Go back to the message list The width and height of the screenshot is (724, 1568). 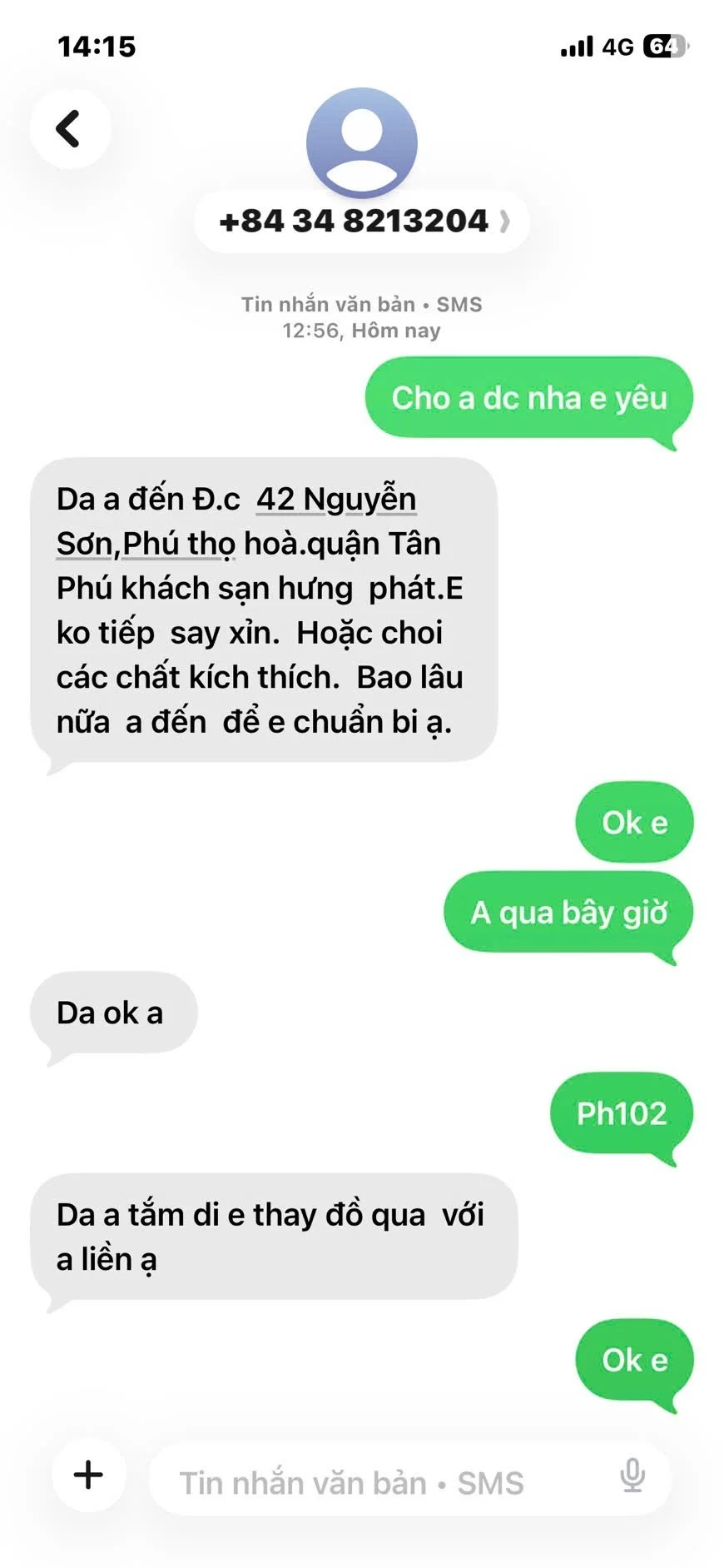click(x=69, y=129)
